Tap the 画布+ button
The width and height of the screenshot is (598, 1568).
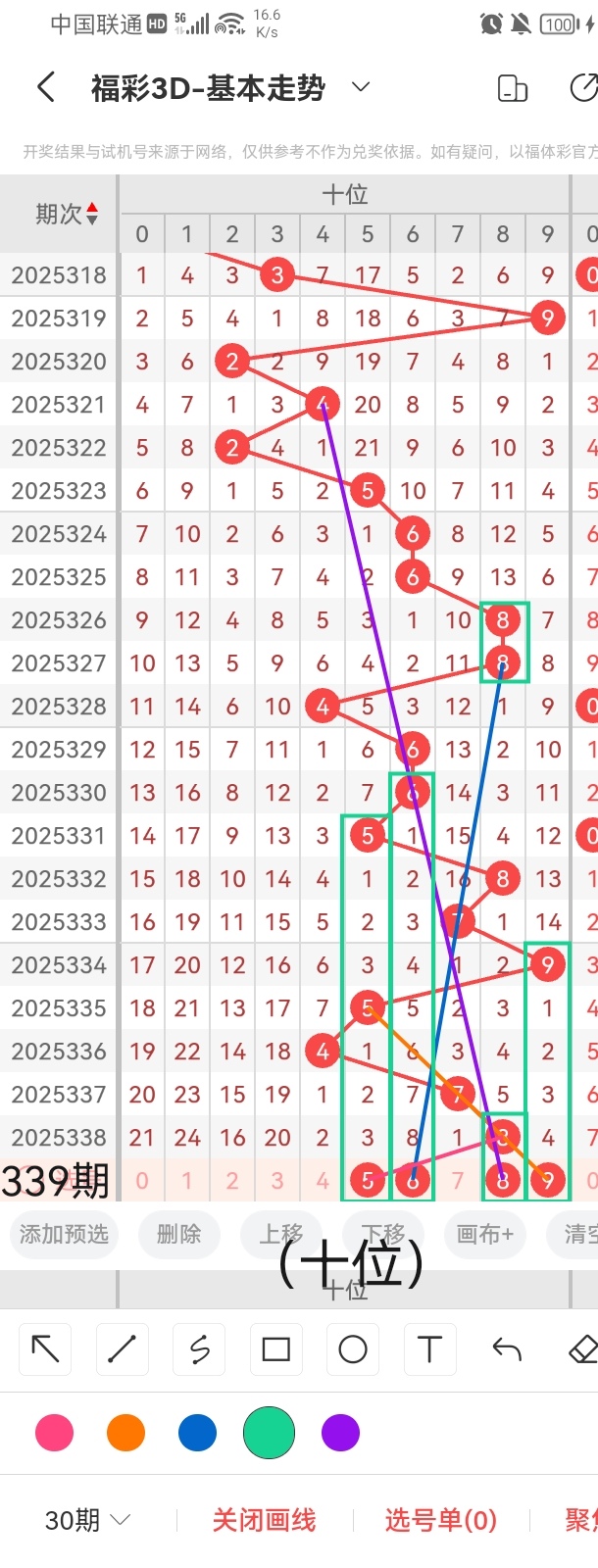484,1234
